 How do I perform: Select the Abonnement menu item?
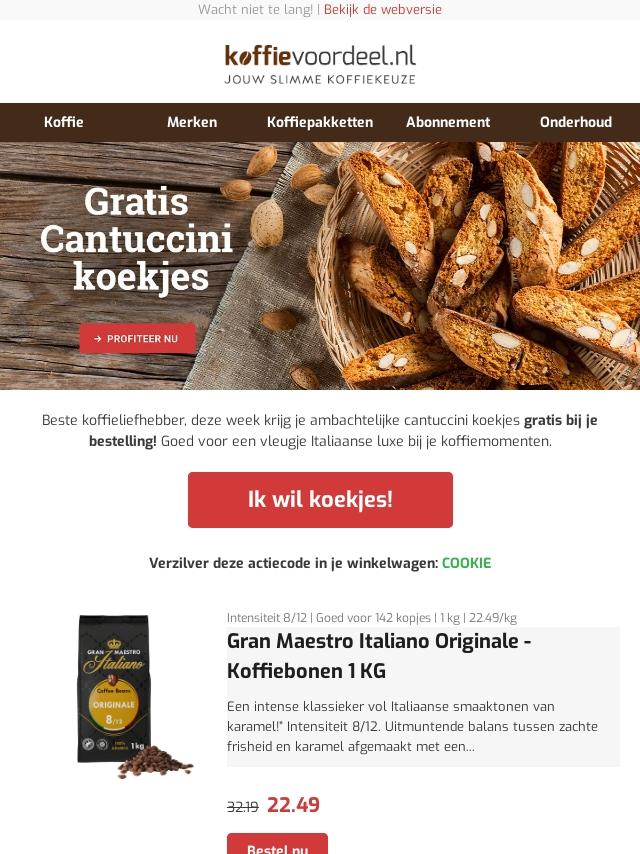click(448, 122)
